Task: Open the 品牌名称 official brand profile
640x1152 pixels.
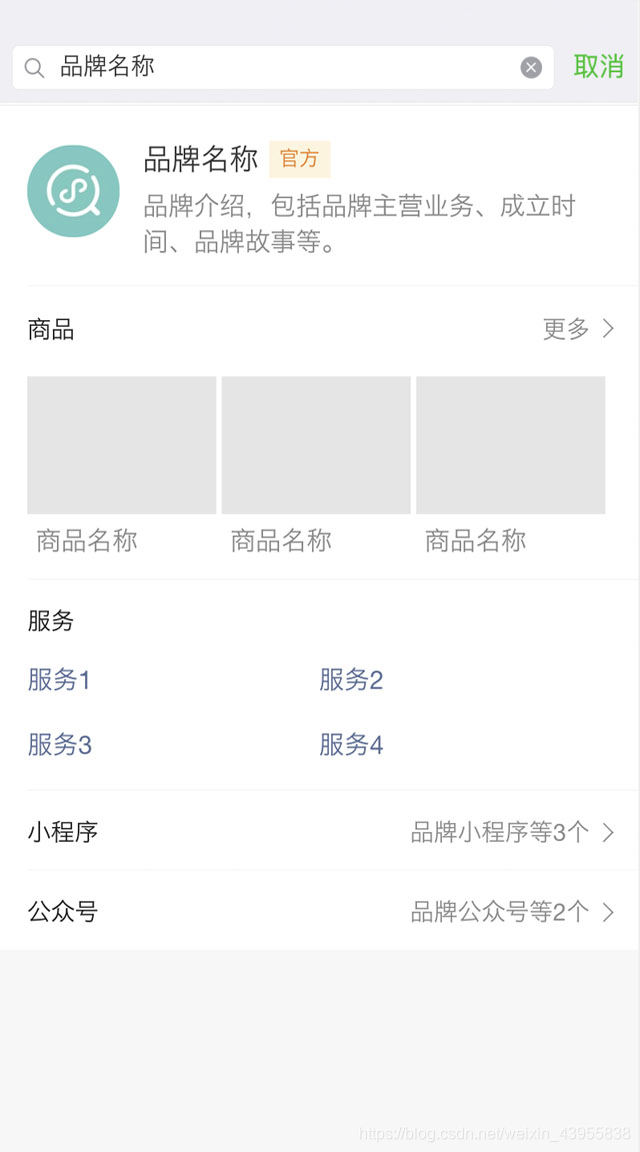Action: [320, 195]
